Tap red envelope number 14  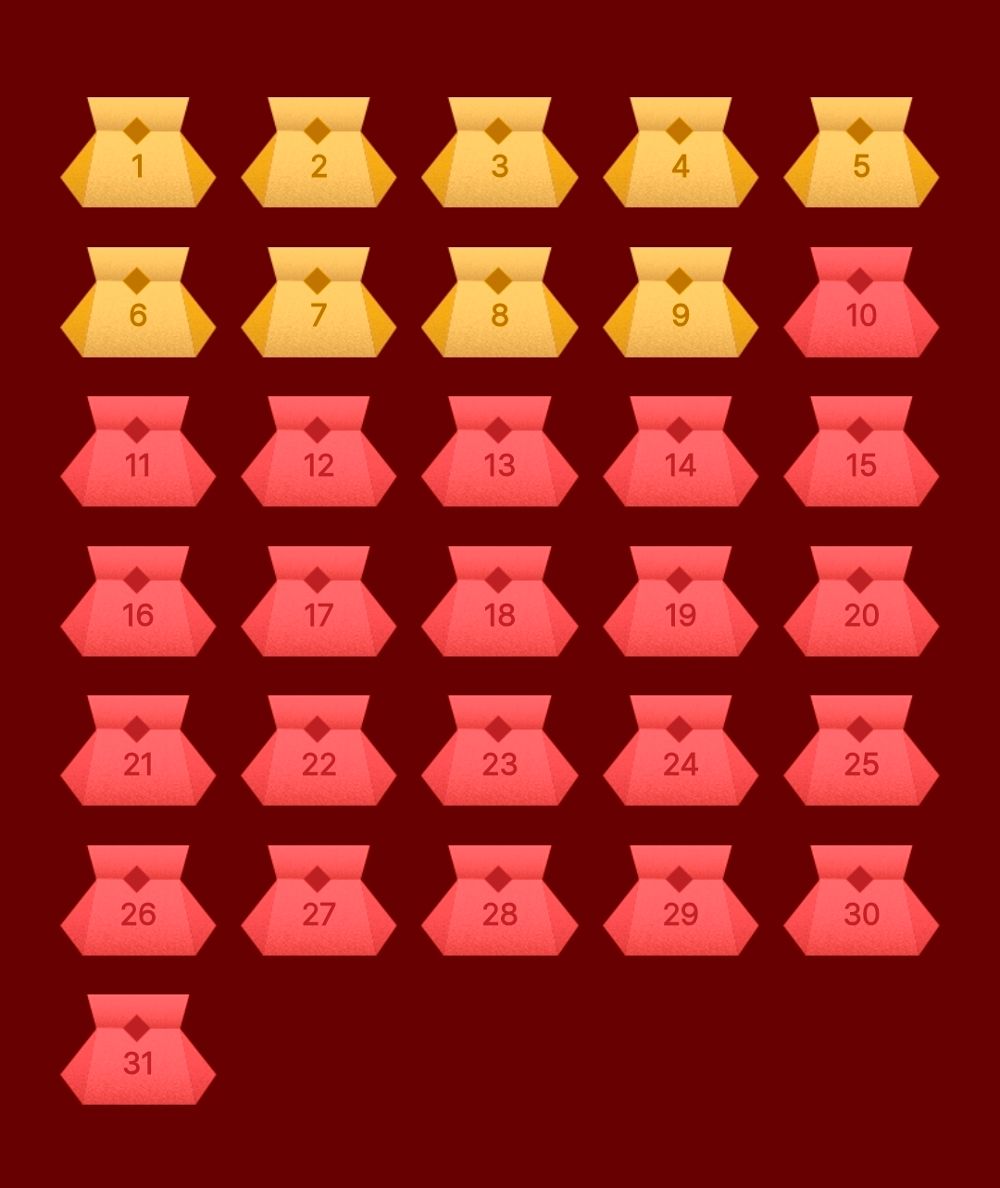pyautogui.click(x=680, y=454)
